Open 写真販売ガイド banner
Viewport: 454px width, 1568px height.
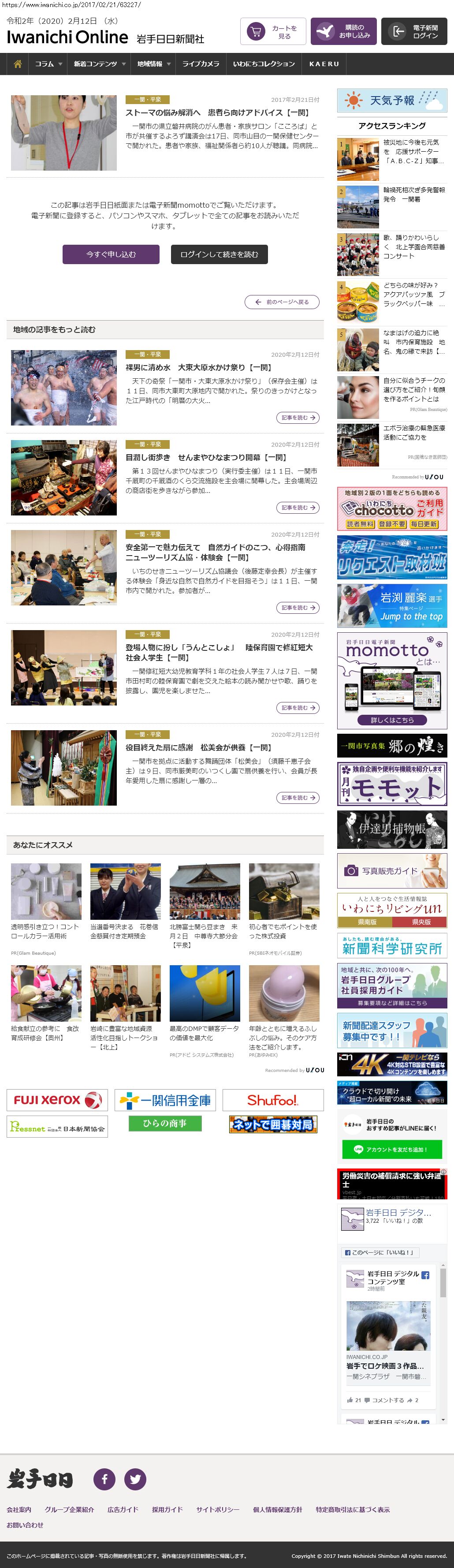392,871
